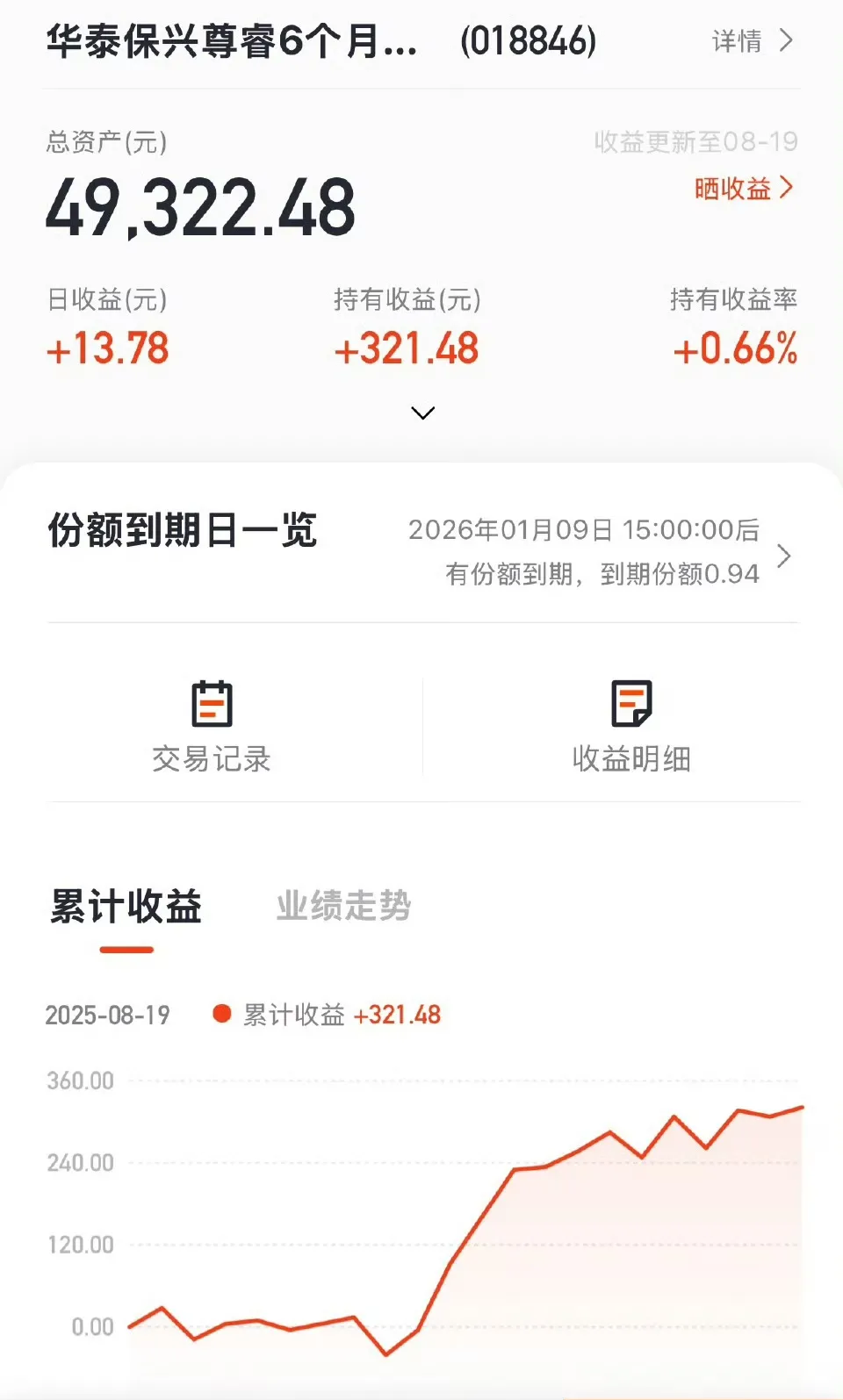
Task: Expand more earnings info with down chevron
Action: click(422, 413)
